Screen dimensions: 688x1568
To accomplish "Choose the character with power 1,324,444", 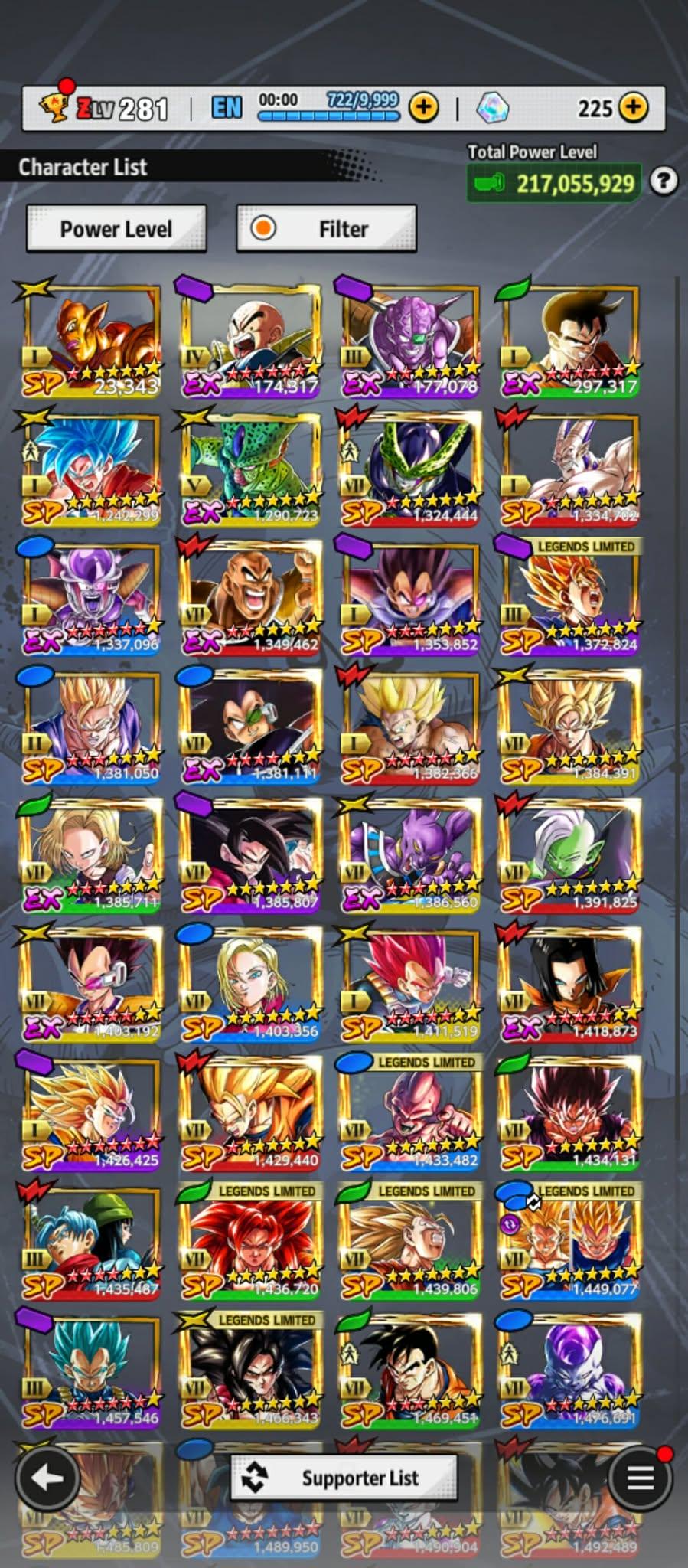I will [x=410, y=469].
